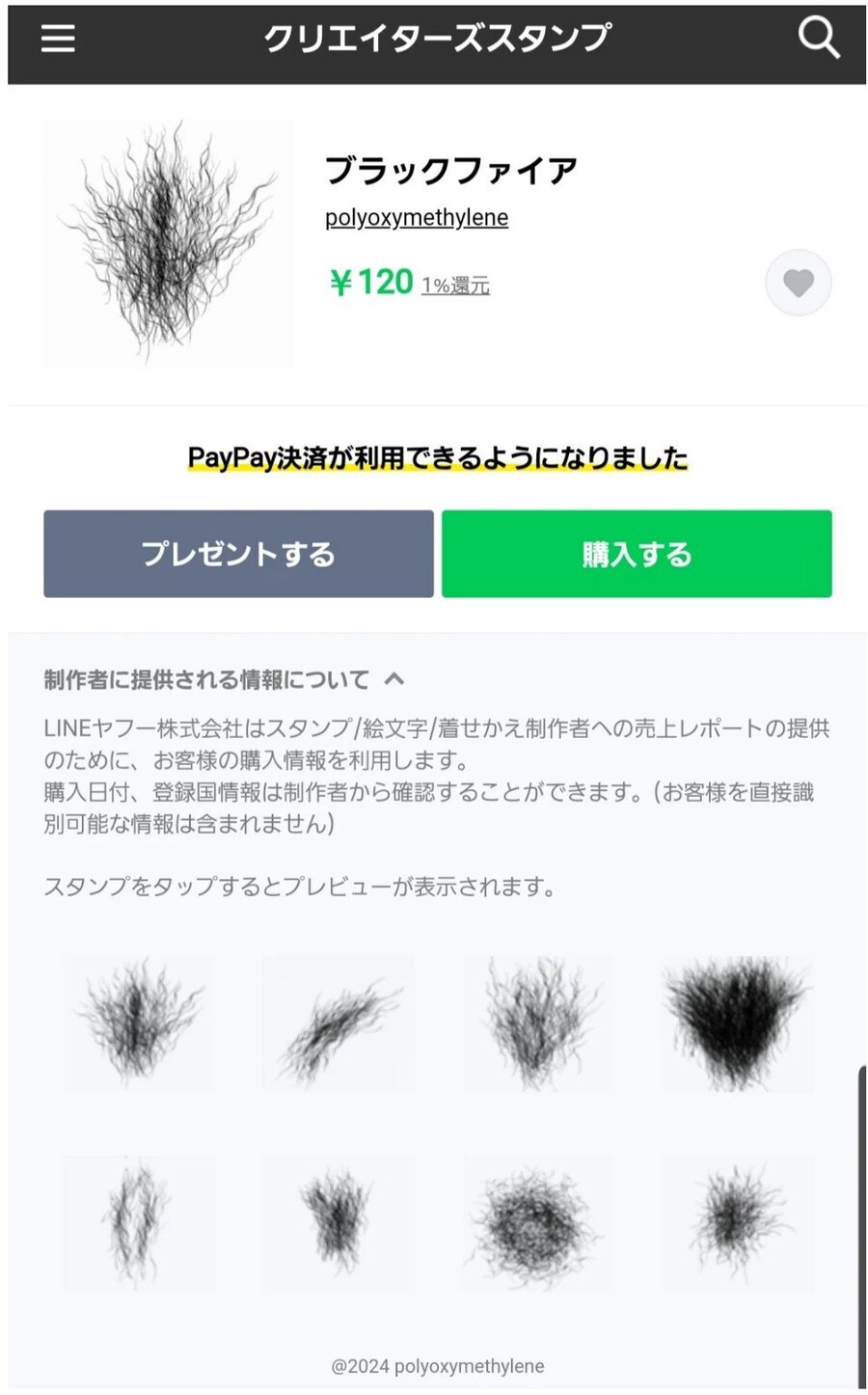Viewport: 868px width, 1395px height.
Task: Click the chevron next to the seller info heading
Action: (x=395, y=679)
